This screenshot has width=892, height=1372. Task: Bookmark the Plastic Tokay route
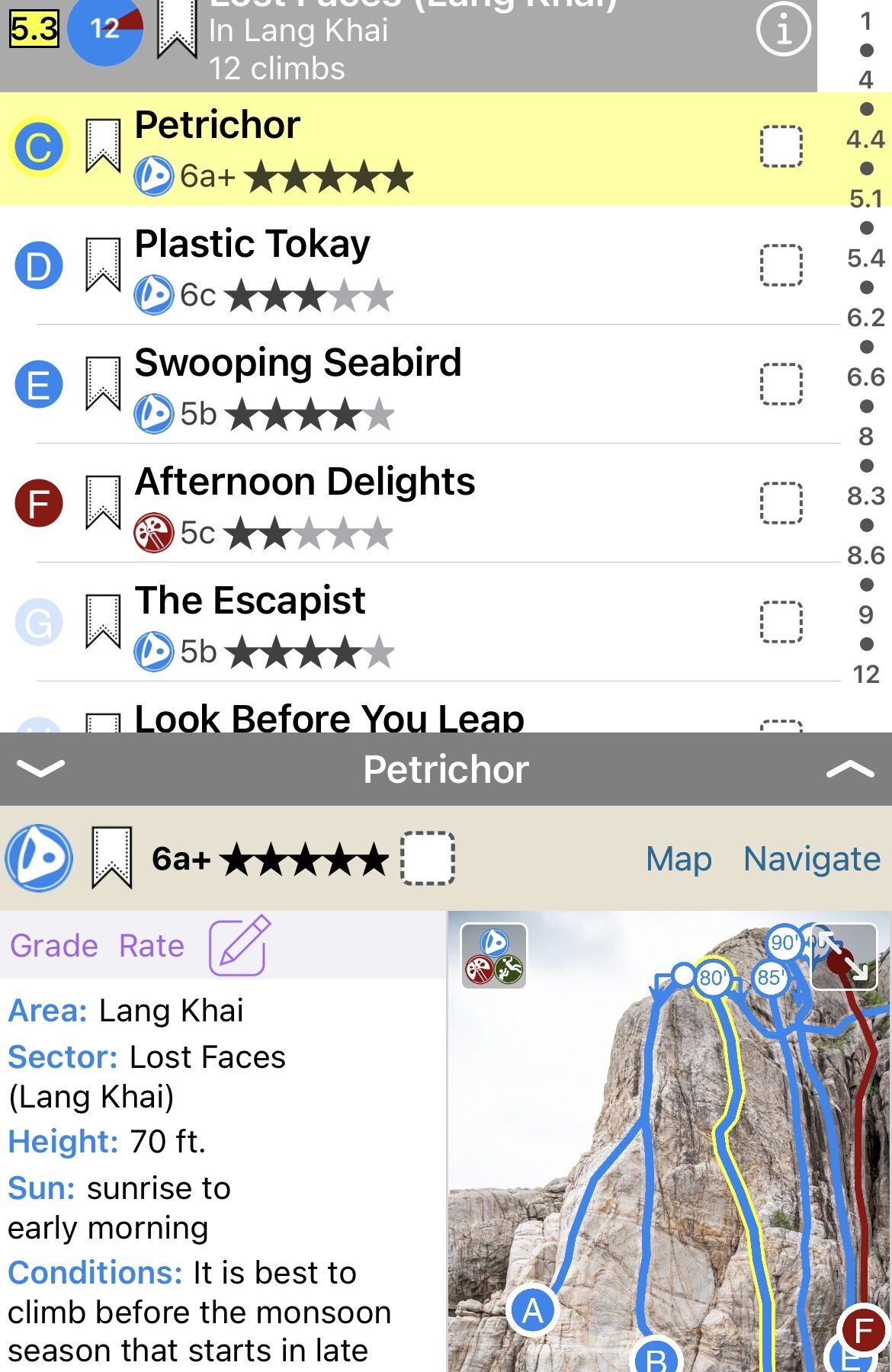point(103,265)
